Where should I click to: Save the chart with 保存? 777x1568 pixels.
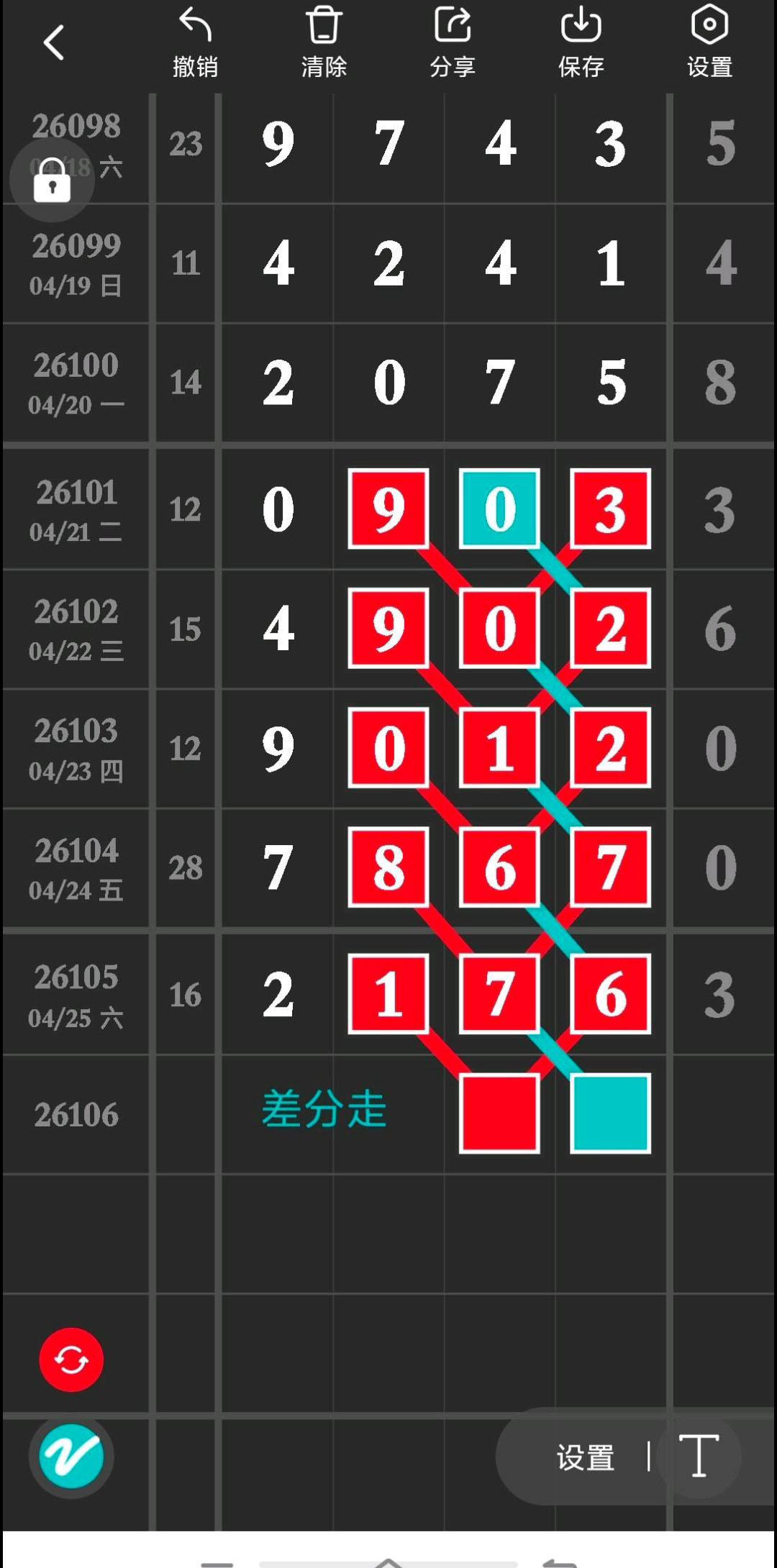coord(581,42)
